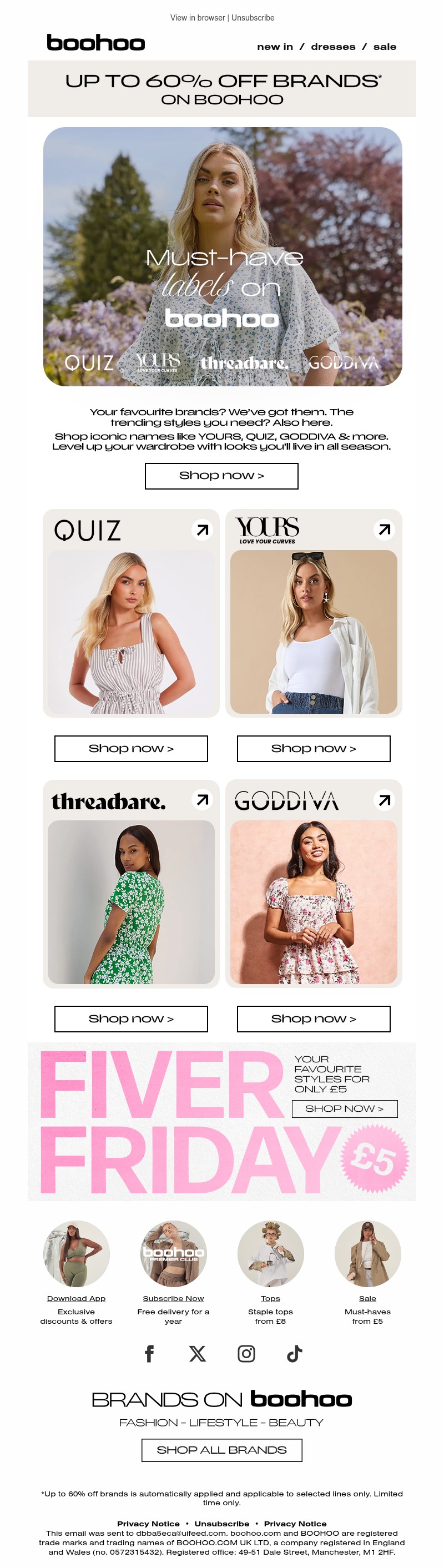Open the Tops category link
Screen dimensions: 444x1568
tap(270, 1298)
